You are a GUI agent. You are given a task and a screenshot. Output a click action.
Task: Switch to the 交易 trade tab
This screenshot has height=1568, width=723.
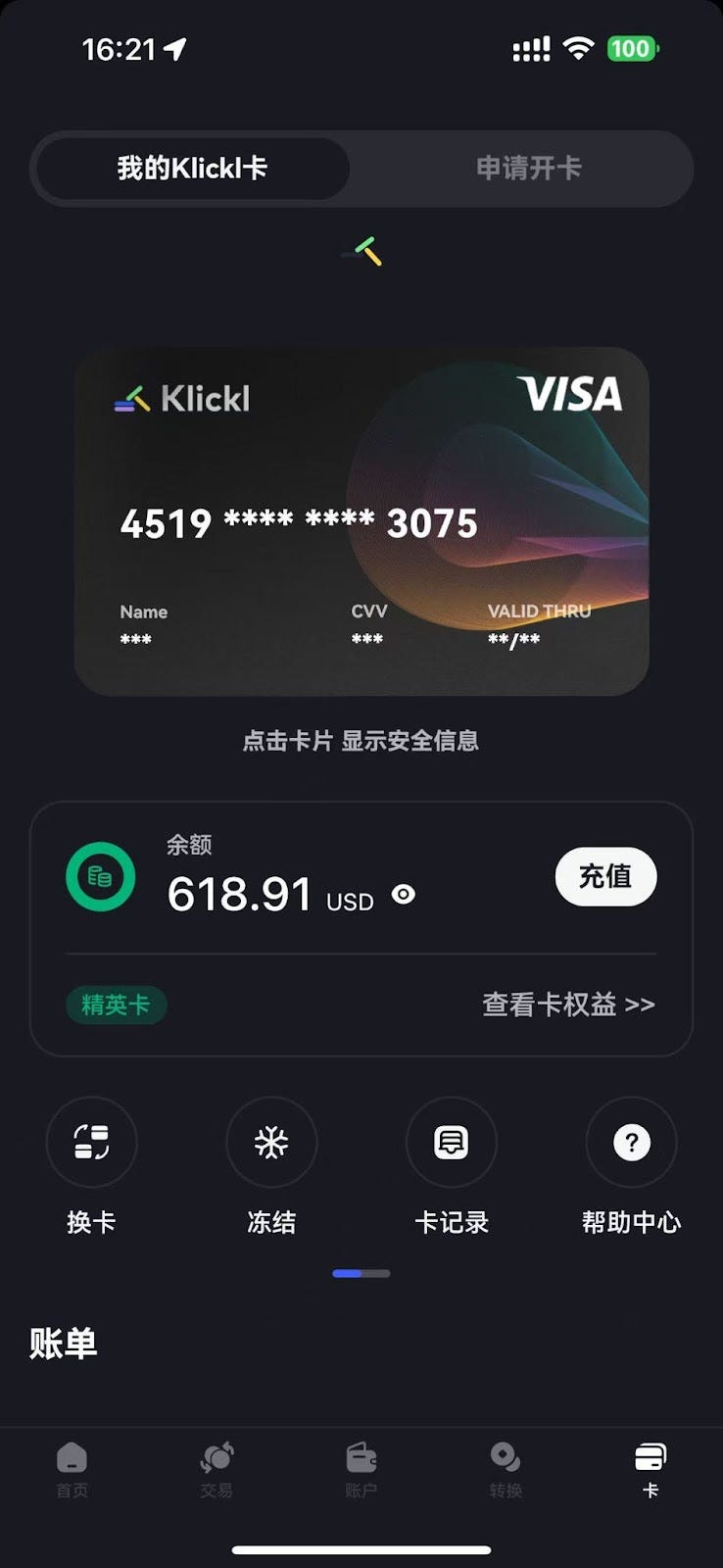click(x=217, y=1469)
